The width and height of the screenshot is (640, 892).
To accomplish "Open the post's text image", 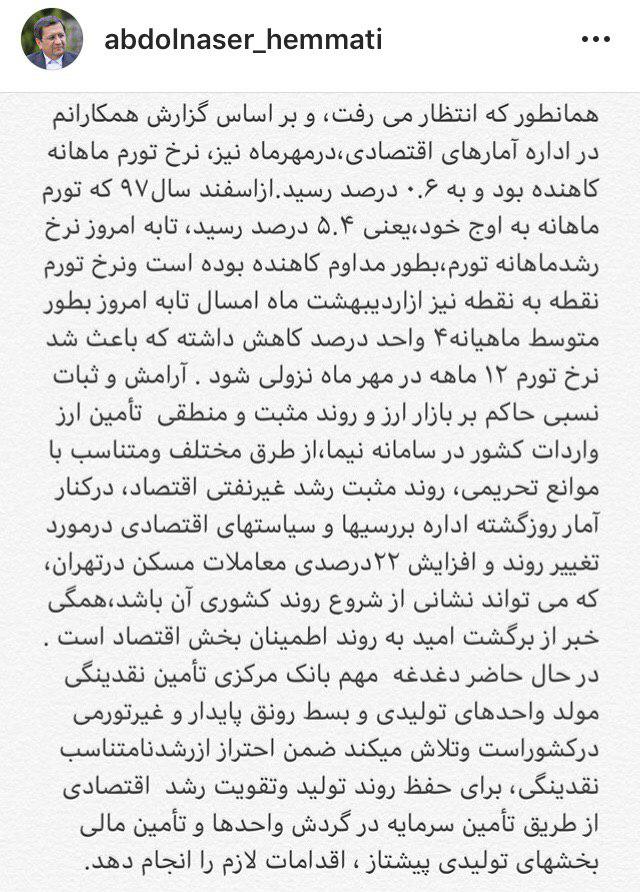I will (x=320, y=492).
